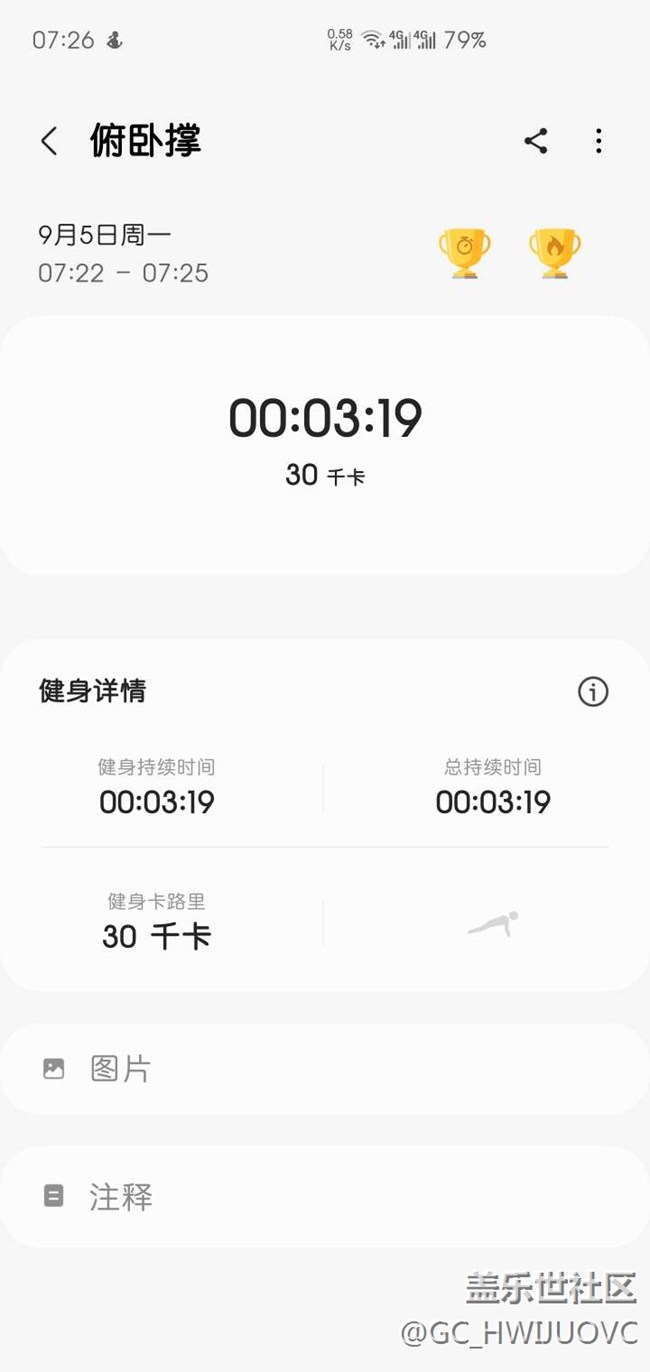View the flame trophy award

click(x=554, y=252)
